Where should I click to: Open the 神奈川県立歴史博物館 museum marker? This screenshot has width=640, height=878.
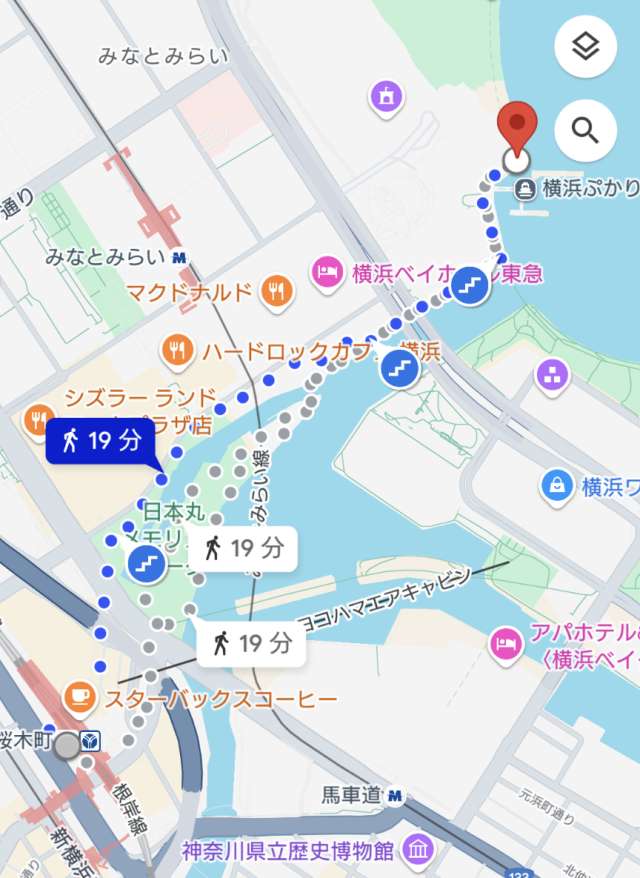pyautogui.click(x=417, y=851)
